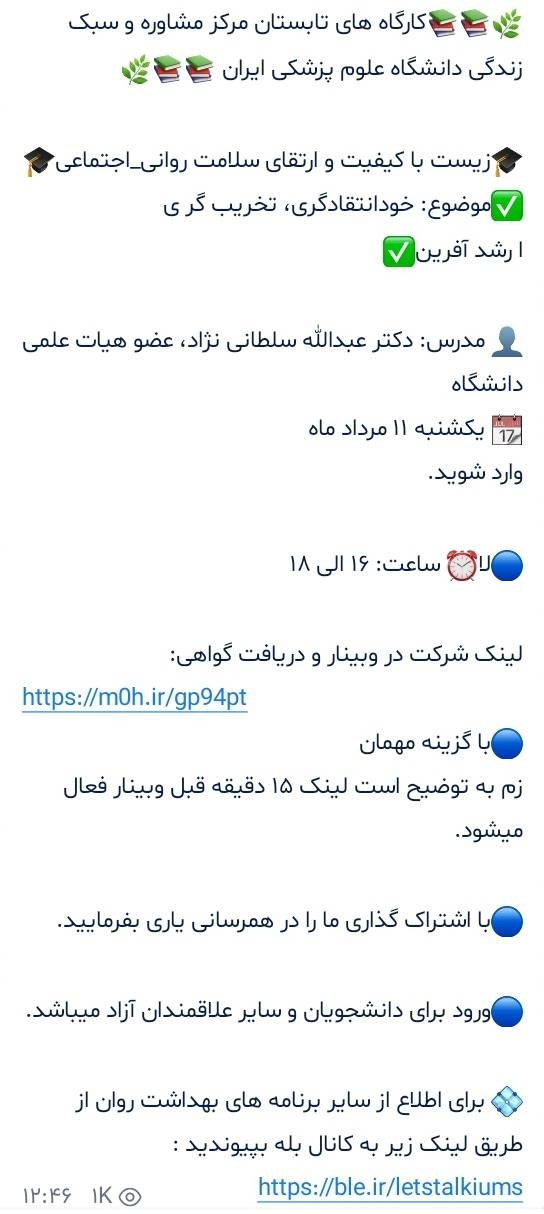Open the m0h.ir/gp94pt webinar link

134,698
